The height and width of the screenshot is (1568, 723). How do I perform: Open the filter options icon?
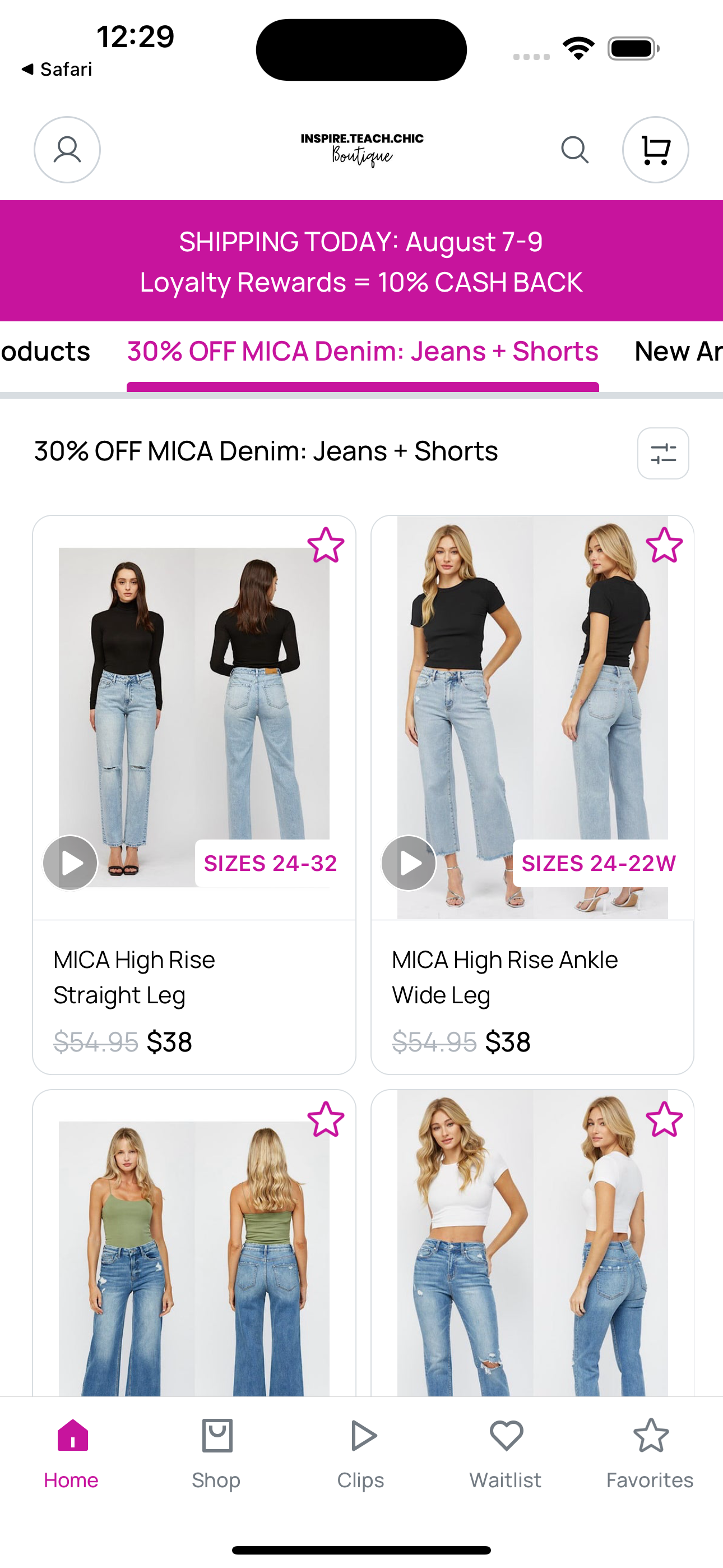[x=662, y=454]
